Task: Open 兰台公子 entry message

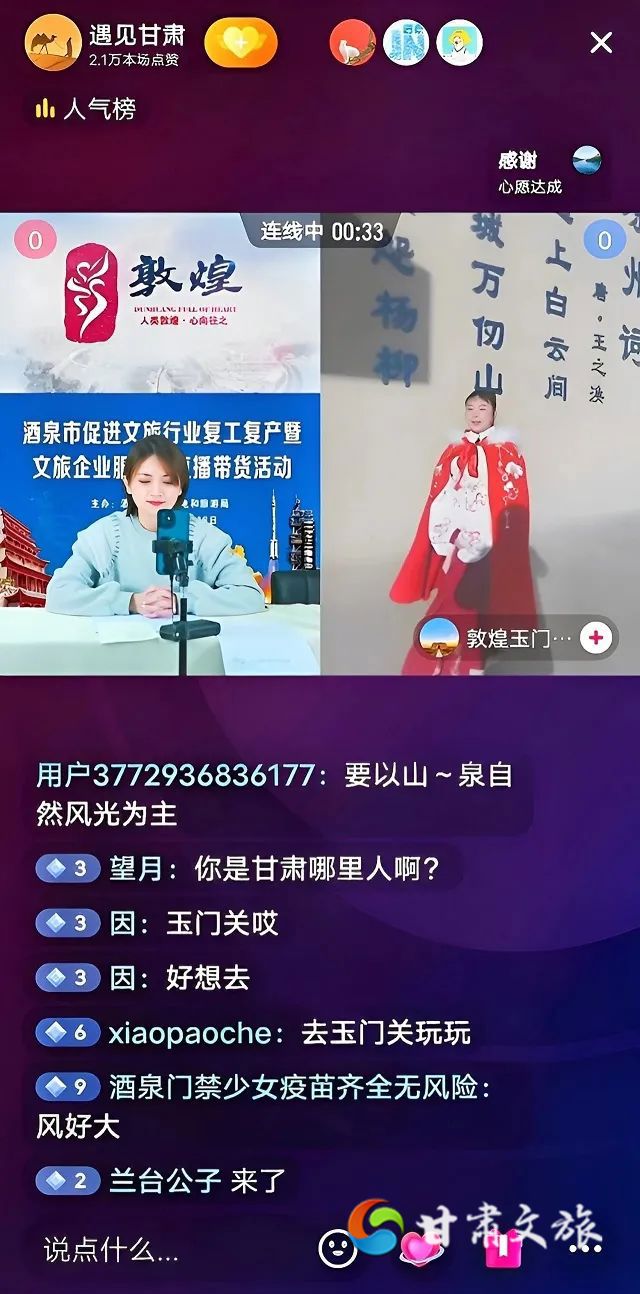Action: (161, 1180)
